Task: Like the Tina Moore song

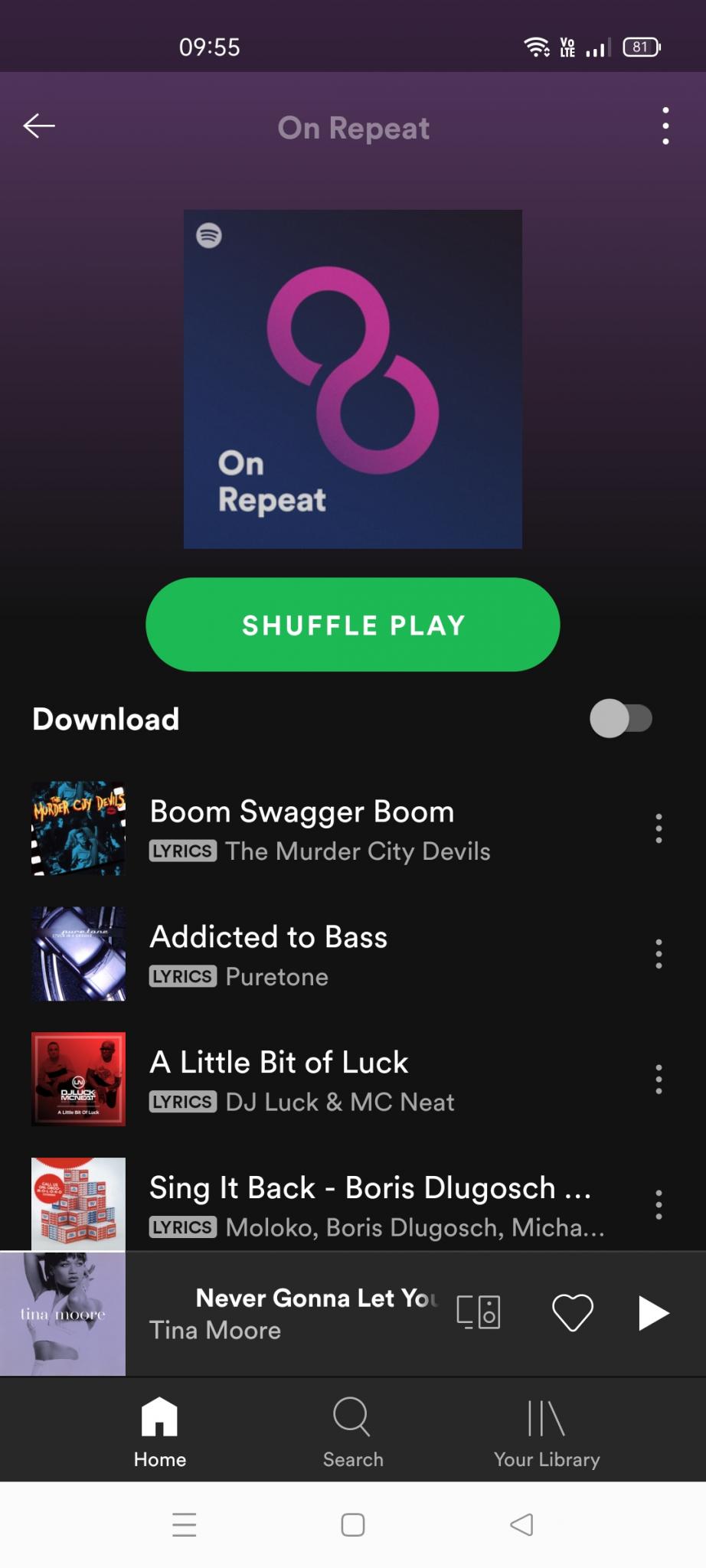Action: [573, 1312]
